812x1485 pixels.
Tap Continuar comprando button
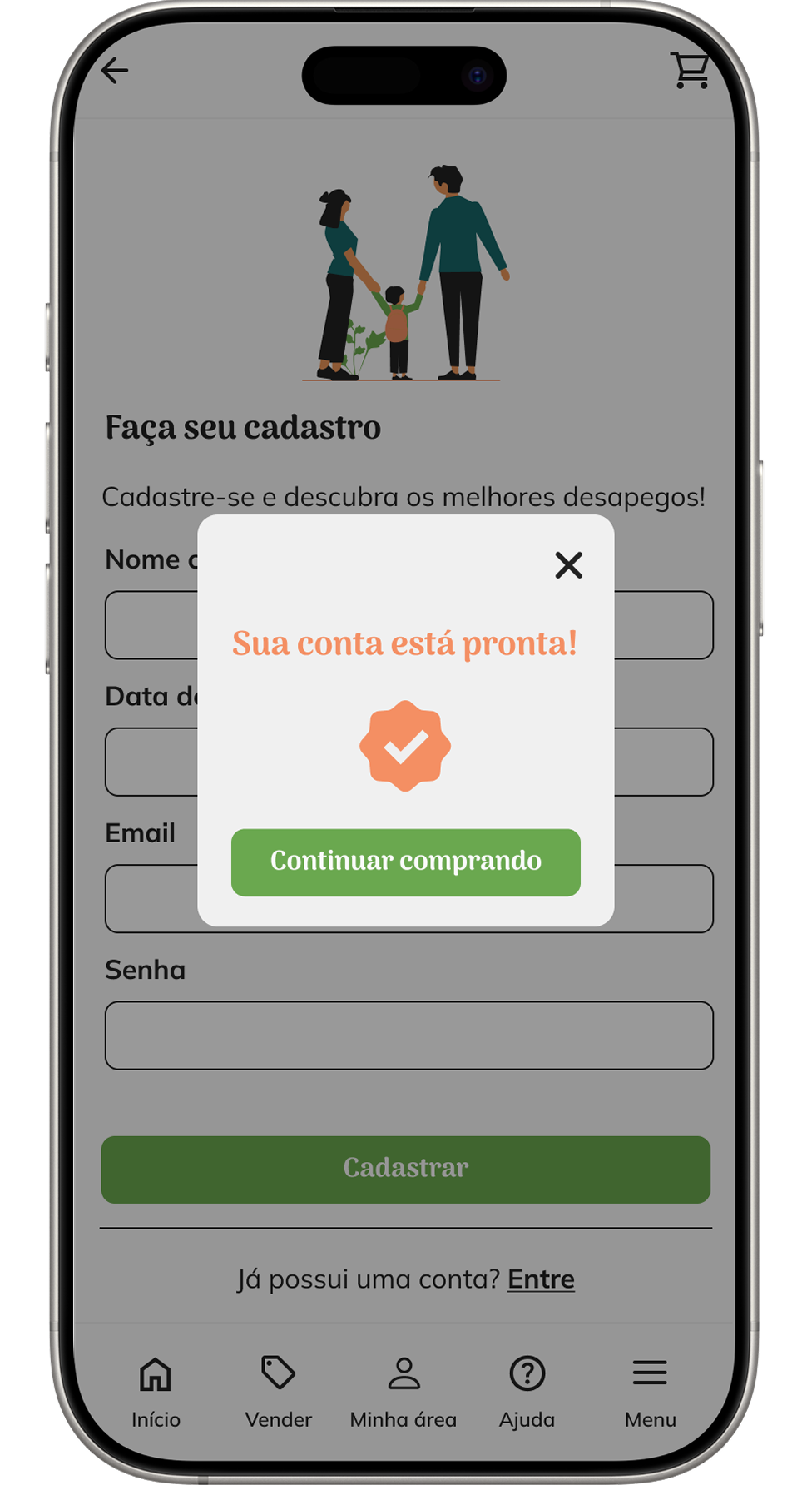pos(406,862)
